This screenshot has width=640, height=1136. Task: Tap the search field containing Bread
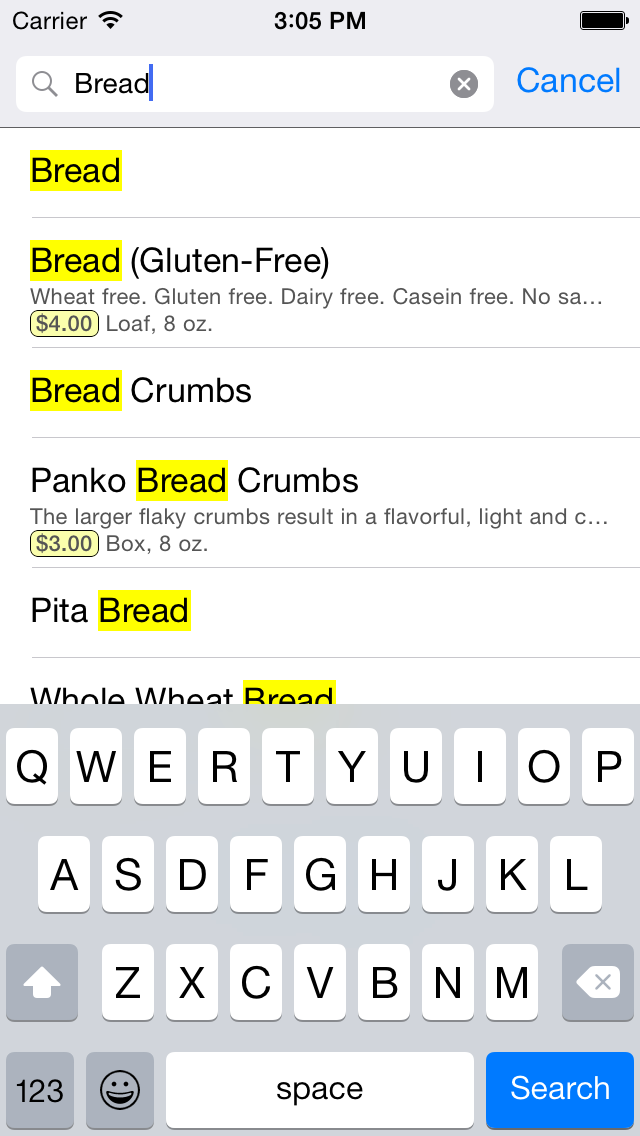point(254,84)
